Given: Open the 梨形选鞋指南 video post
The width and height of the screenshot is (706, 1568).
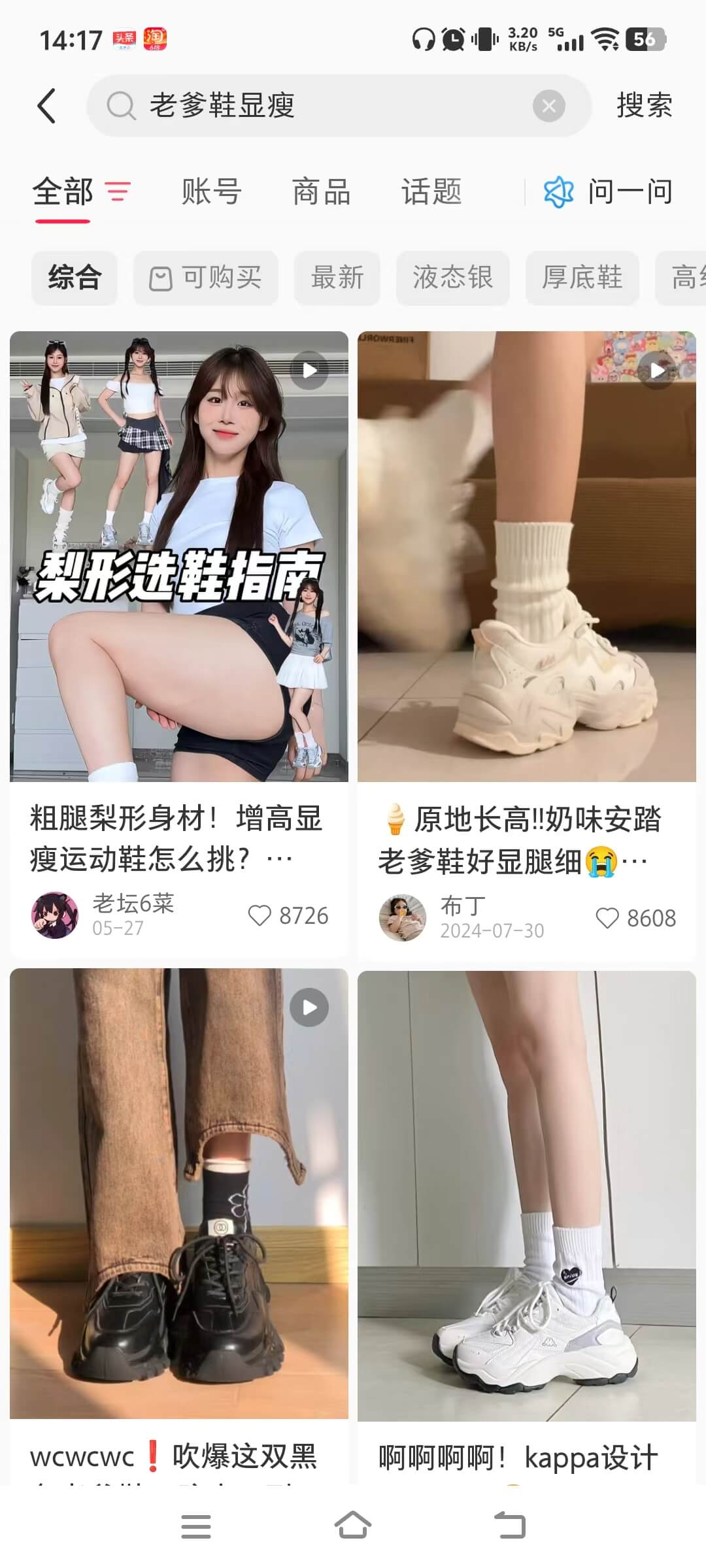Looking at the screenshot, I should (178, 555).
